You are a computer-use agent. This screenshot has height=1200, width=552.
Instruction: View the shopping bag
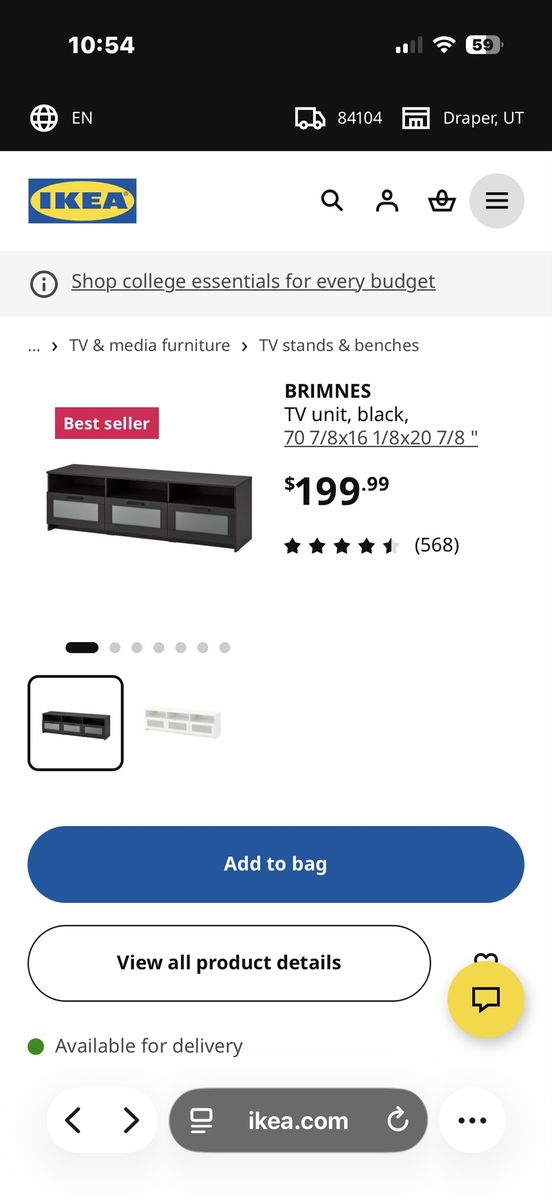tap(442, 201)
